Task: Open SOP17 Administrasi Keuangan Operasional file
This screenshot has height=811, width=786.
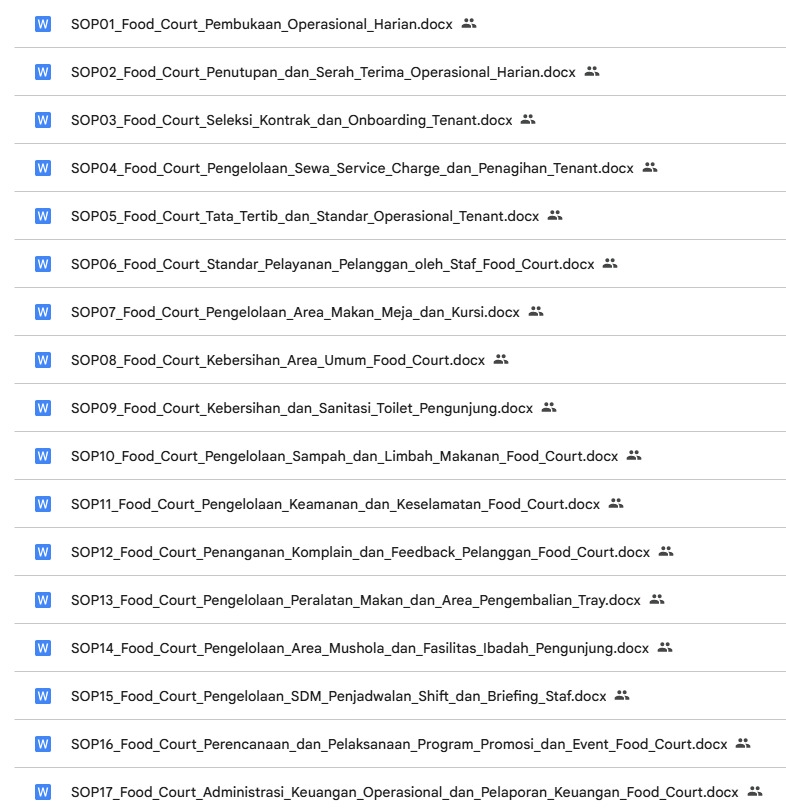Action: [404, 792]
